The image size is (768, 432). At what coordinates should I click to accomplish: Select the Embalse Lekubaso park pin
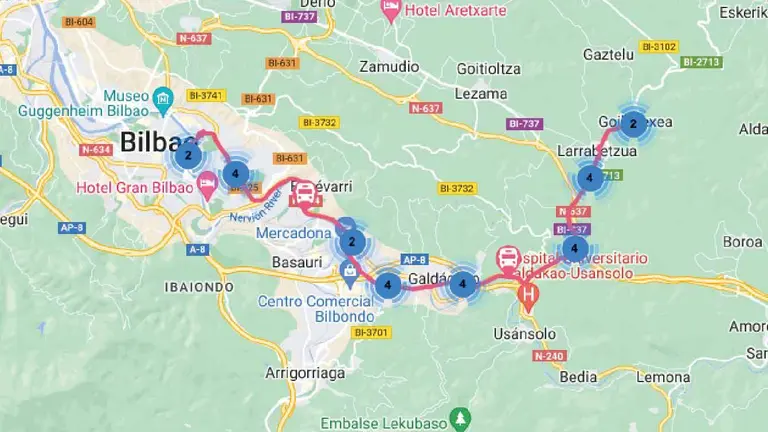coord(460,416)
